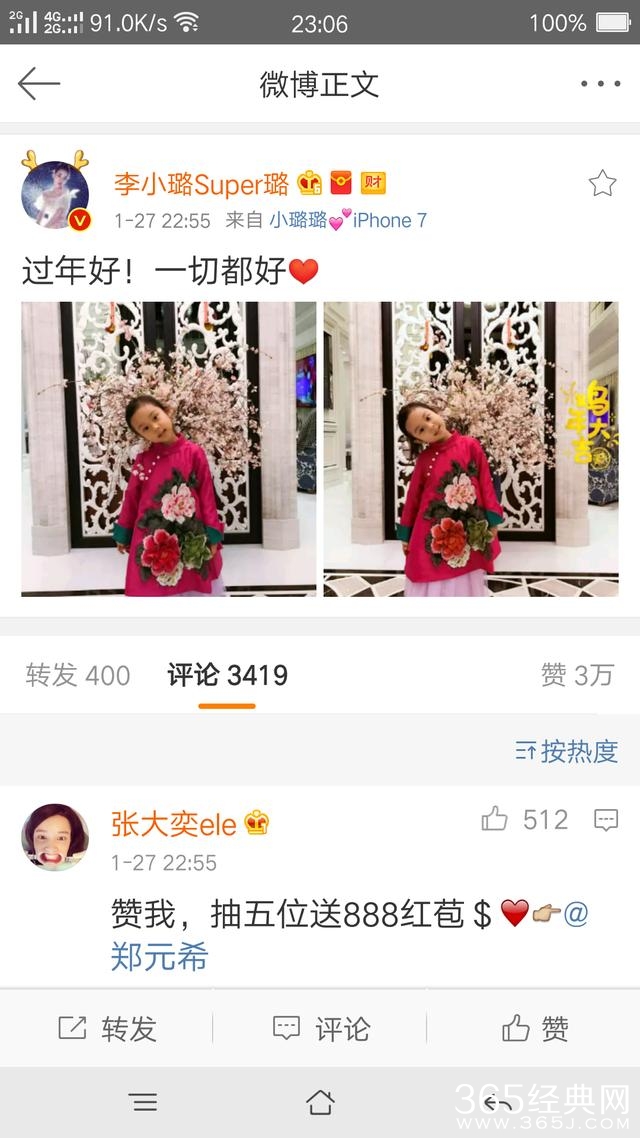Switch to the 评论 3419 tab
Image resolution: width=640 pixels, height=1138 pixels.
[227, 676]
